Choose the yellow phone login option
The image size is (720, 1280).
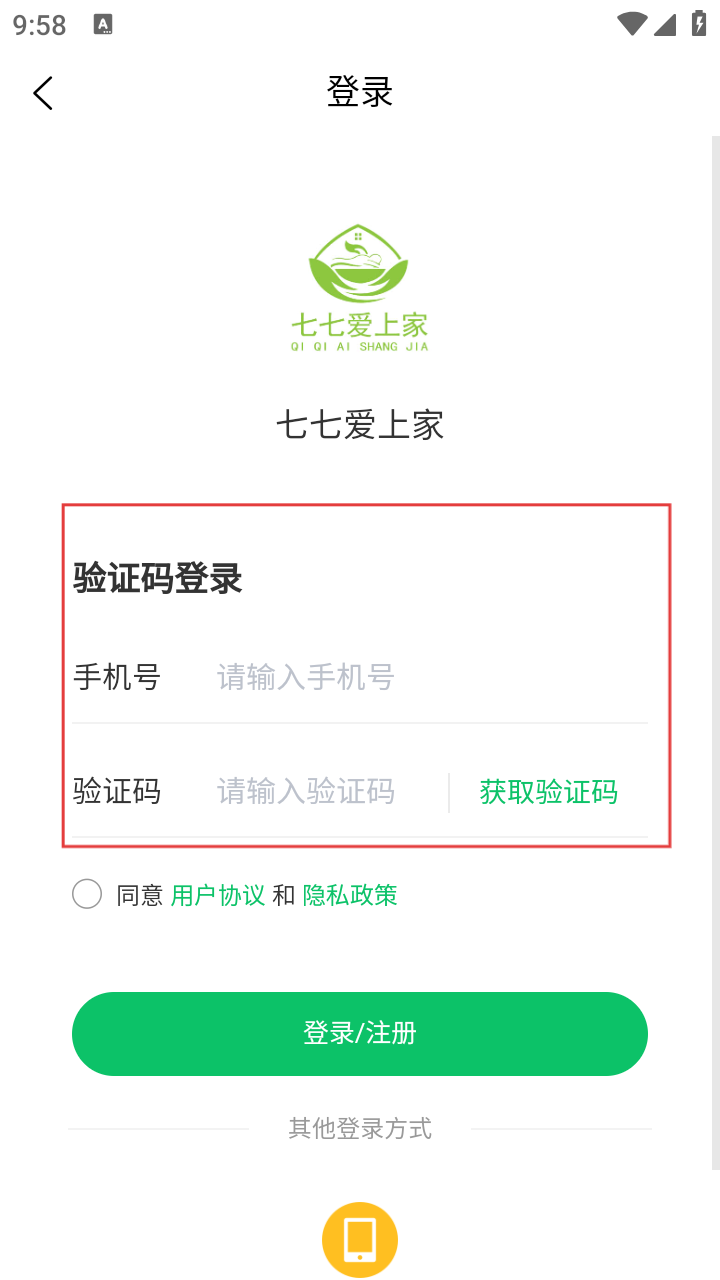click(x=360, y=1239)
